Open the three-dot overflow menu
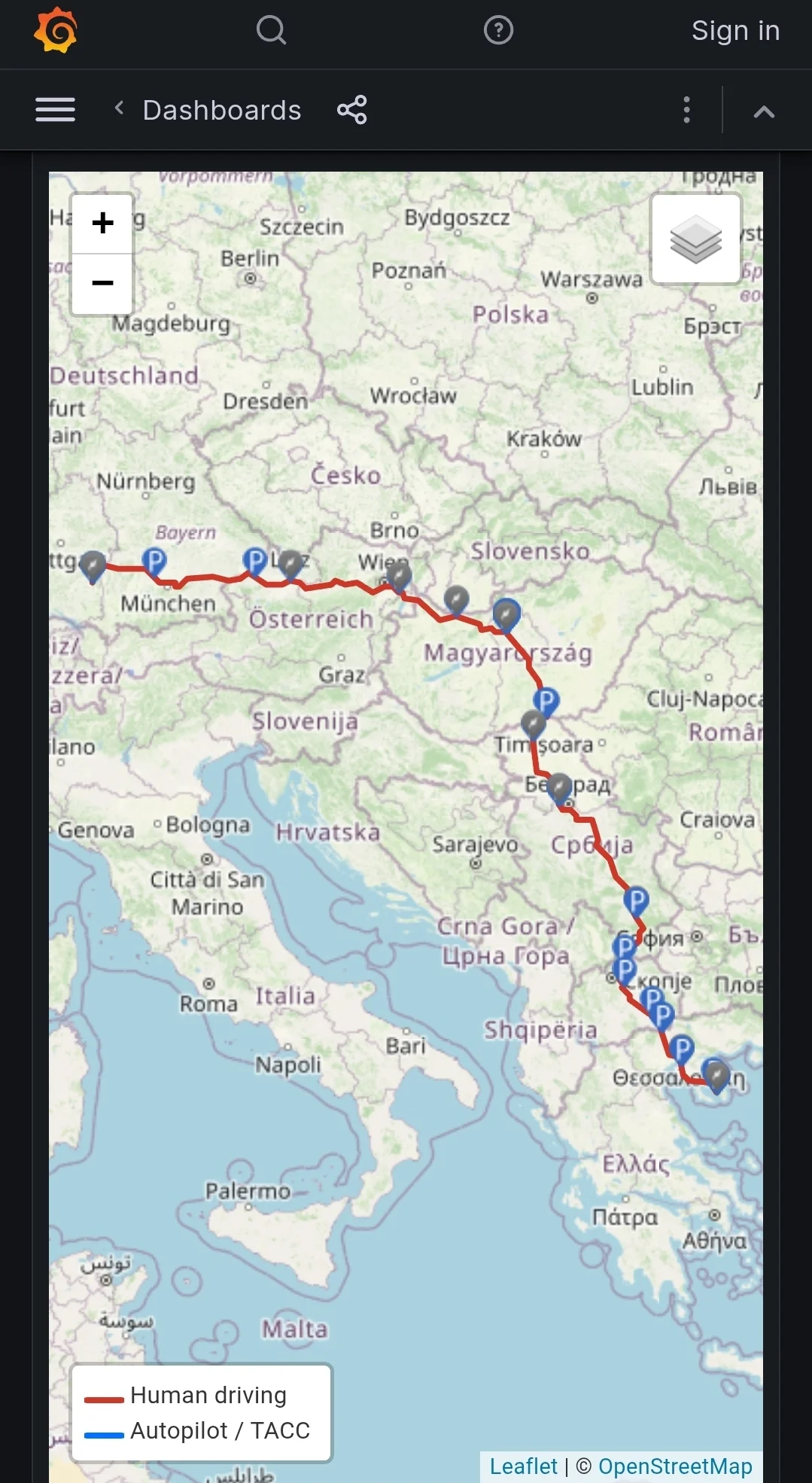Screen dimensions: 812x1483 [686, 110]
